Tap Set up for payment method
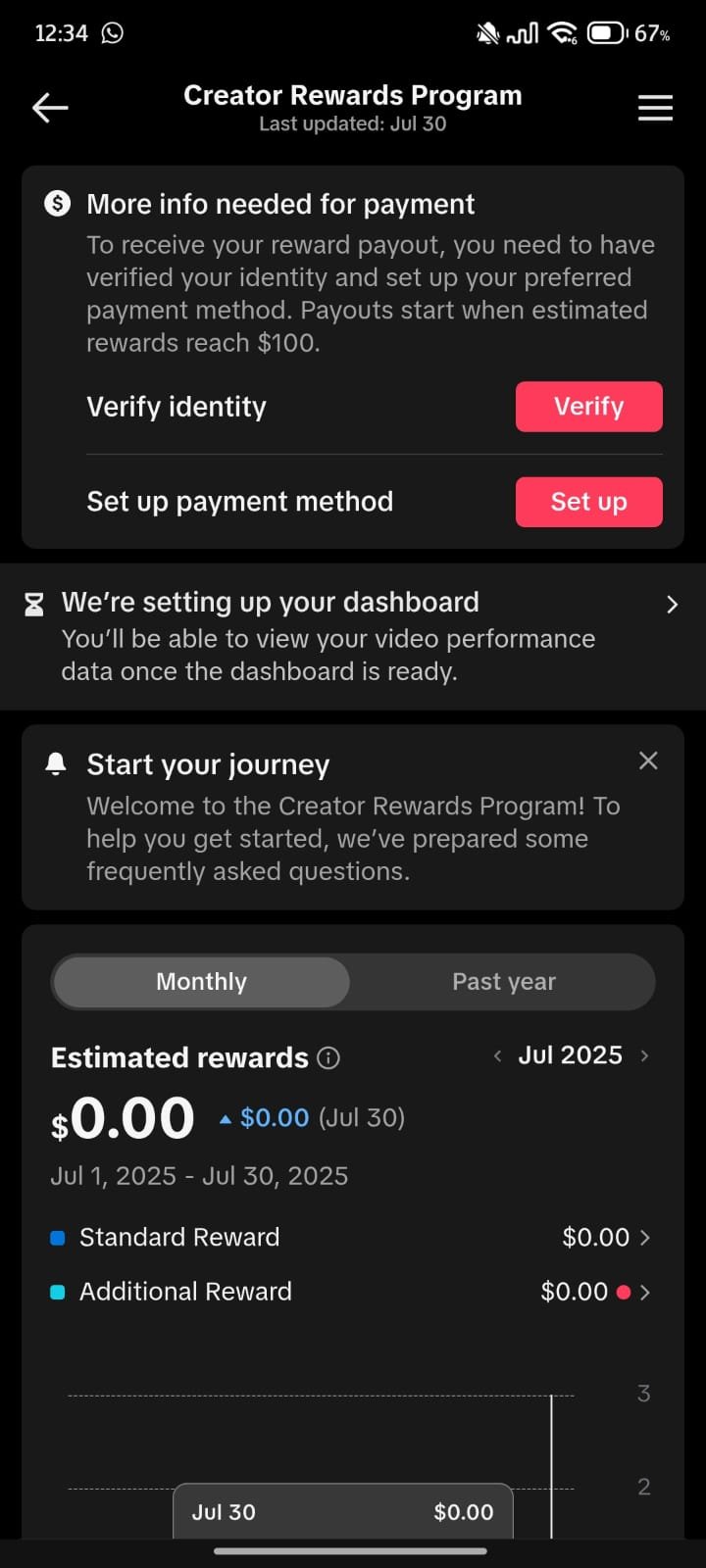Image resolution: width=706 pixels, height=1568 pixels. pos(588,502)
